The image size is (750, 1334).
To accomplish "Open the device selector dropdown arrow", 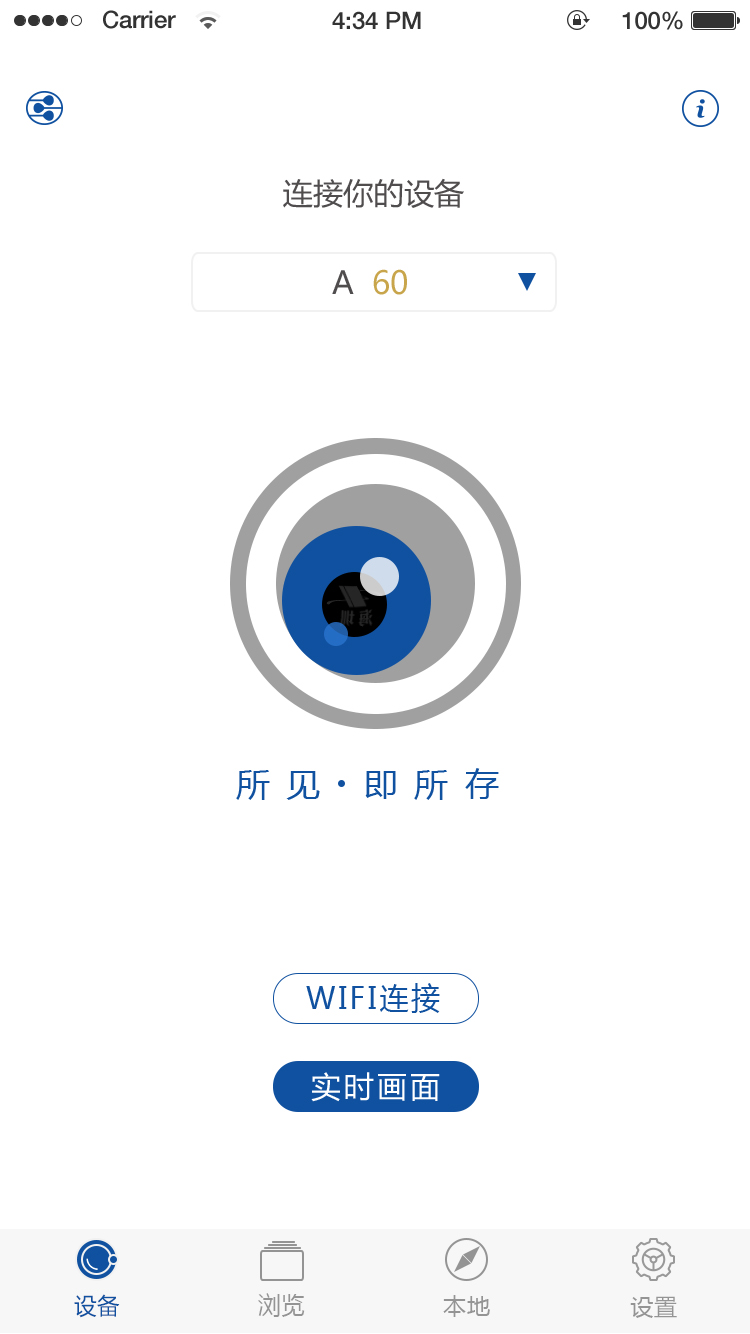I will click(526, 281).
